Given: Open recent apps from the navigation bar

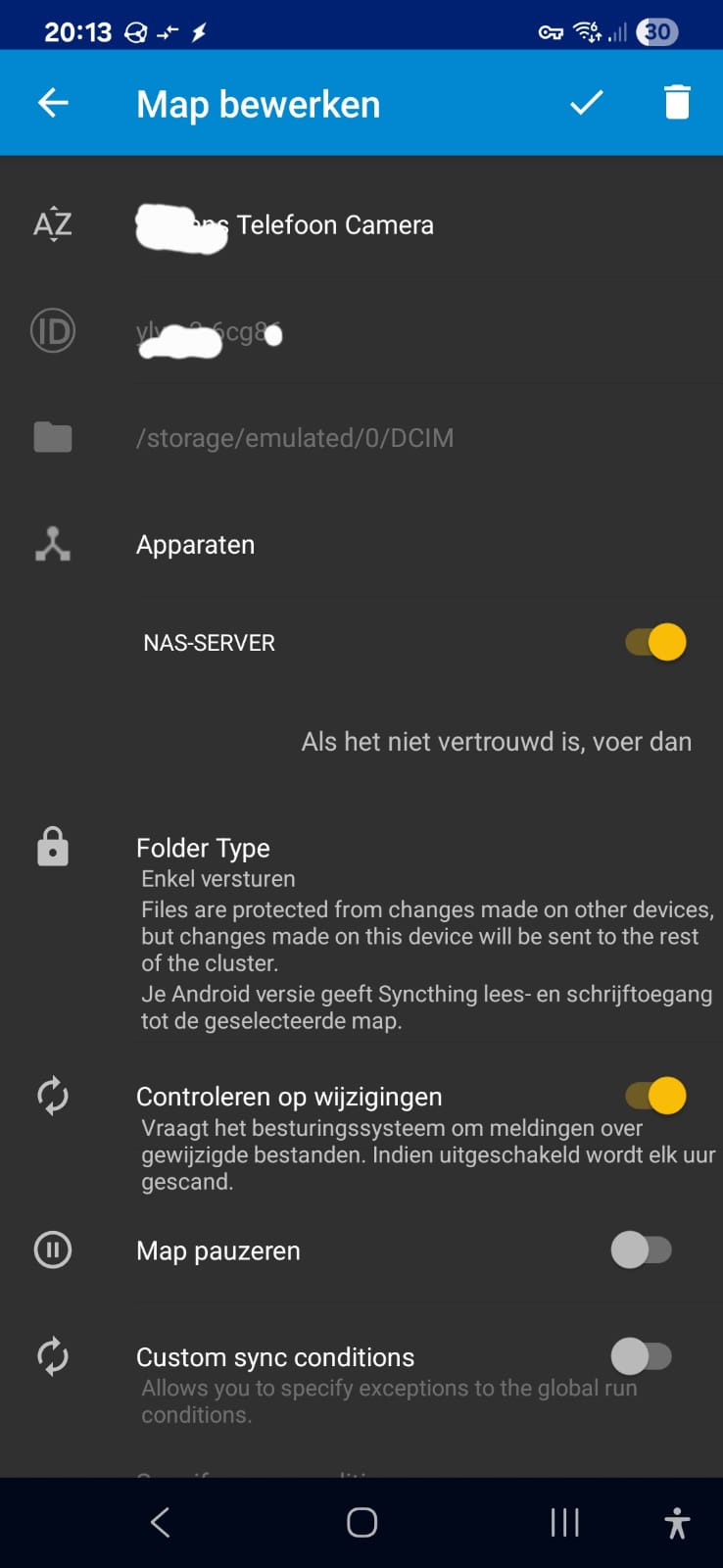Looking at the screenshot, I should click(564, 1522).
